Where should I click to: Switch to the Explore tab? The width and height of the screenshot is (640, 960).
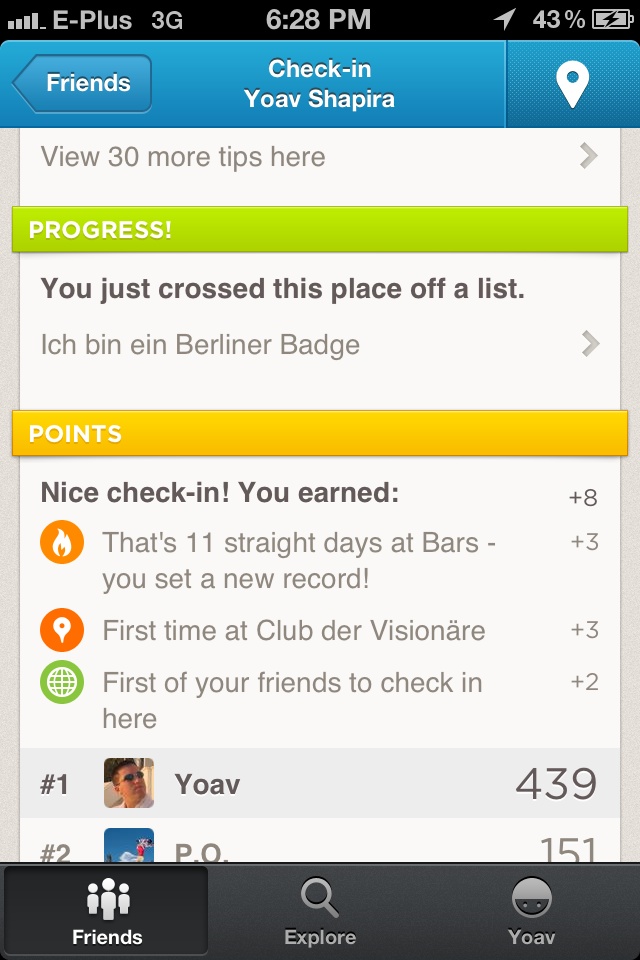320,912
